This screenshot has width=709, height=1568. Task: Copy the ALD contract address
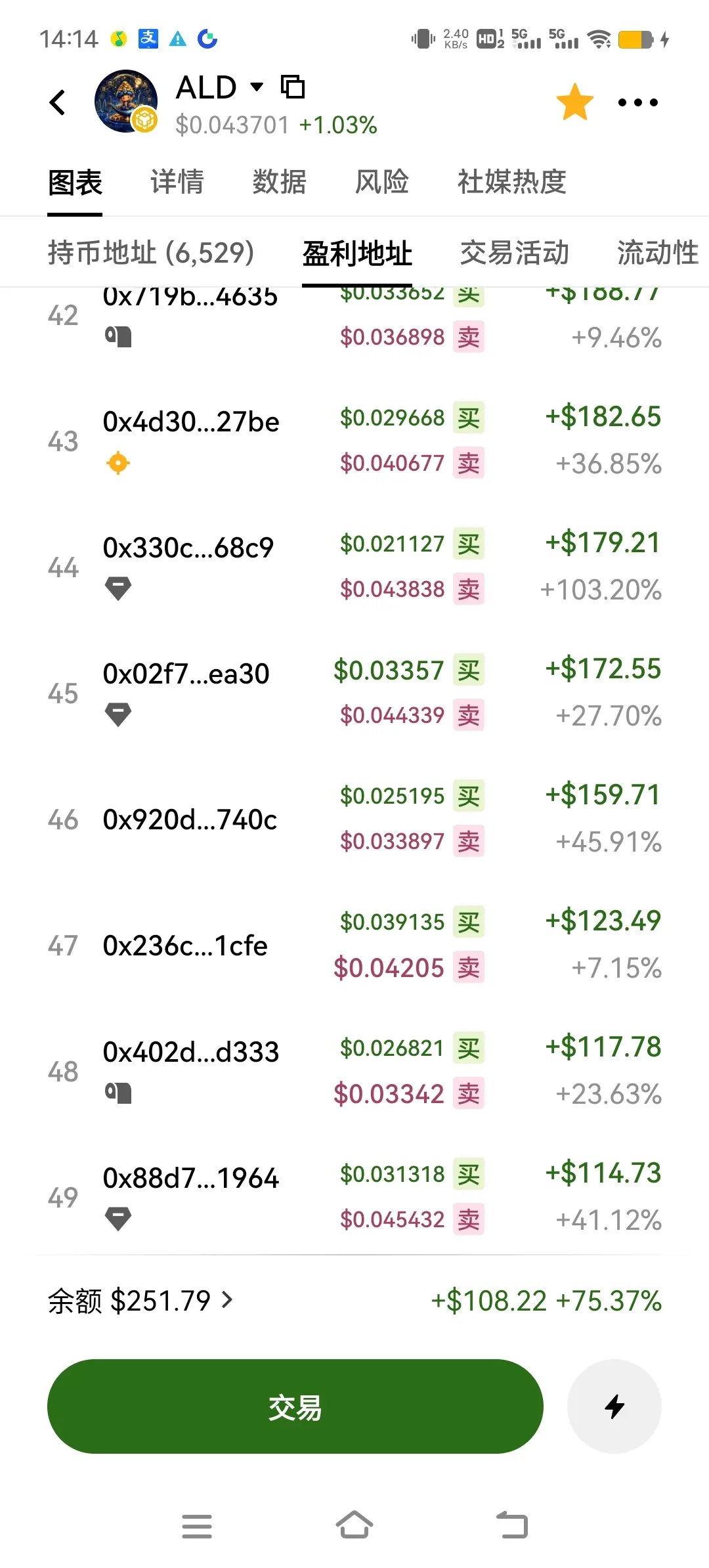293,87
